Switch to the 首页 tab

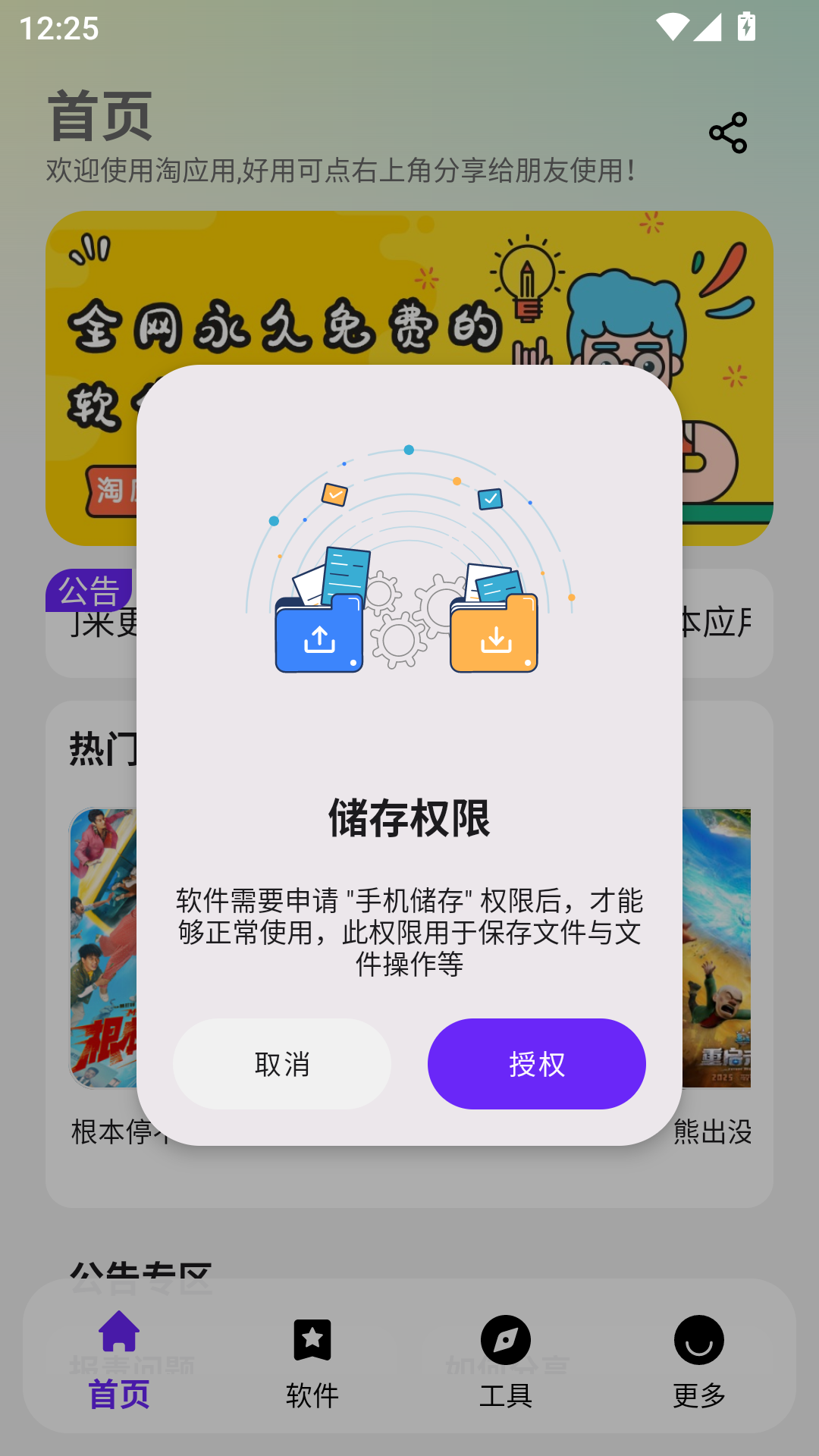coord(119,1393)
